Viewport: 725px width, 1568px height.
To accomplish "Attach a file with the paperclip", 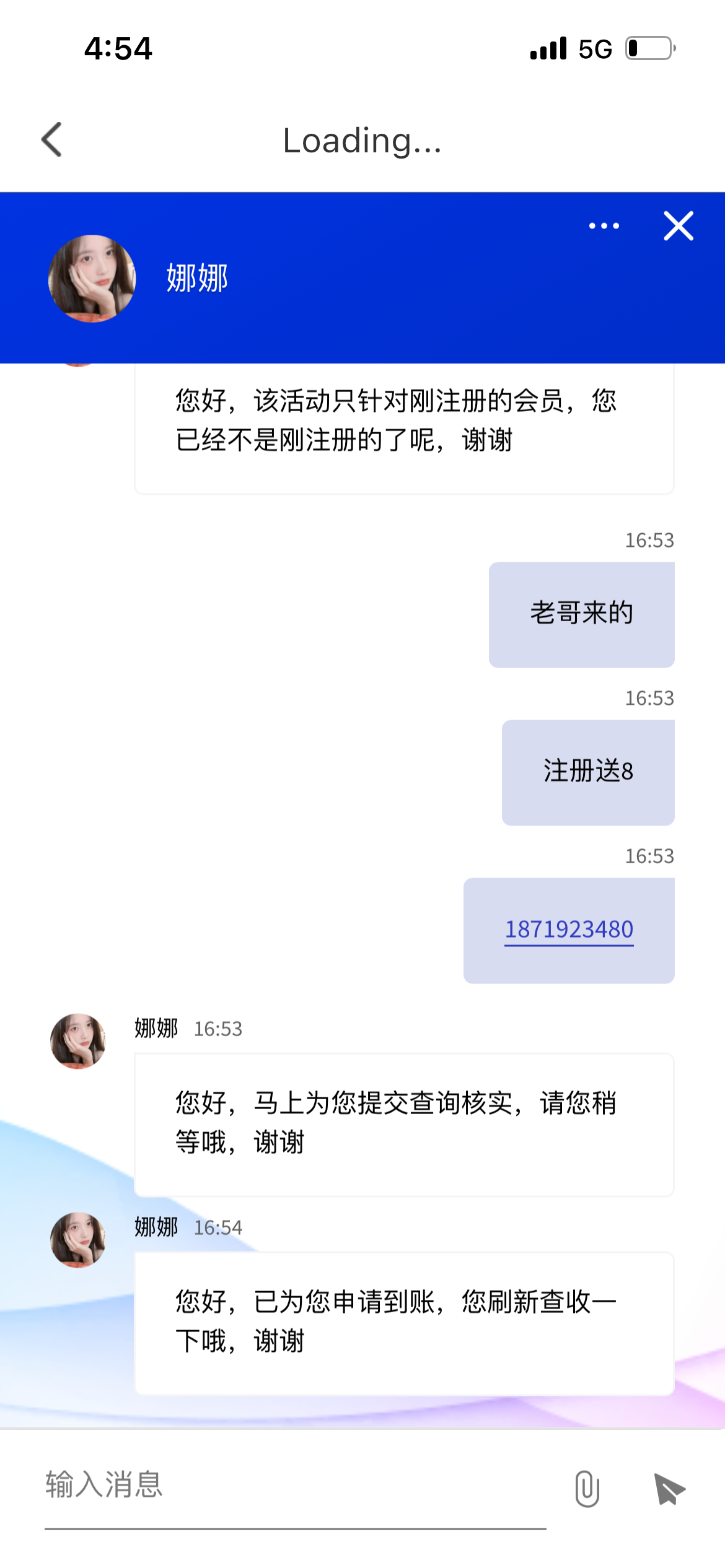I will [x=587, y=1488].
